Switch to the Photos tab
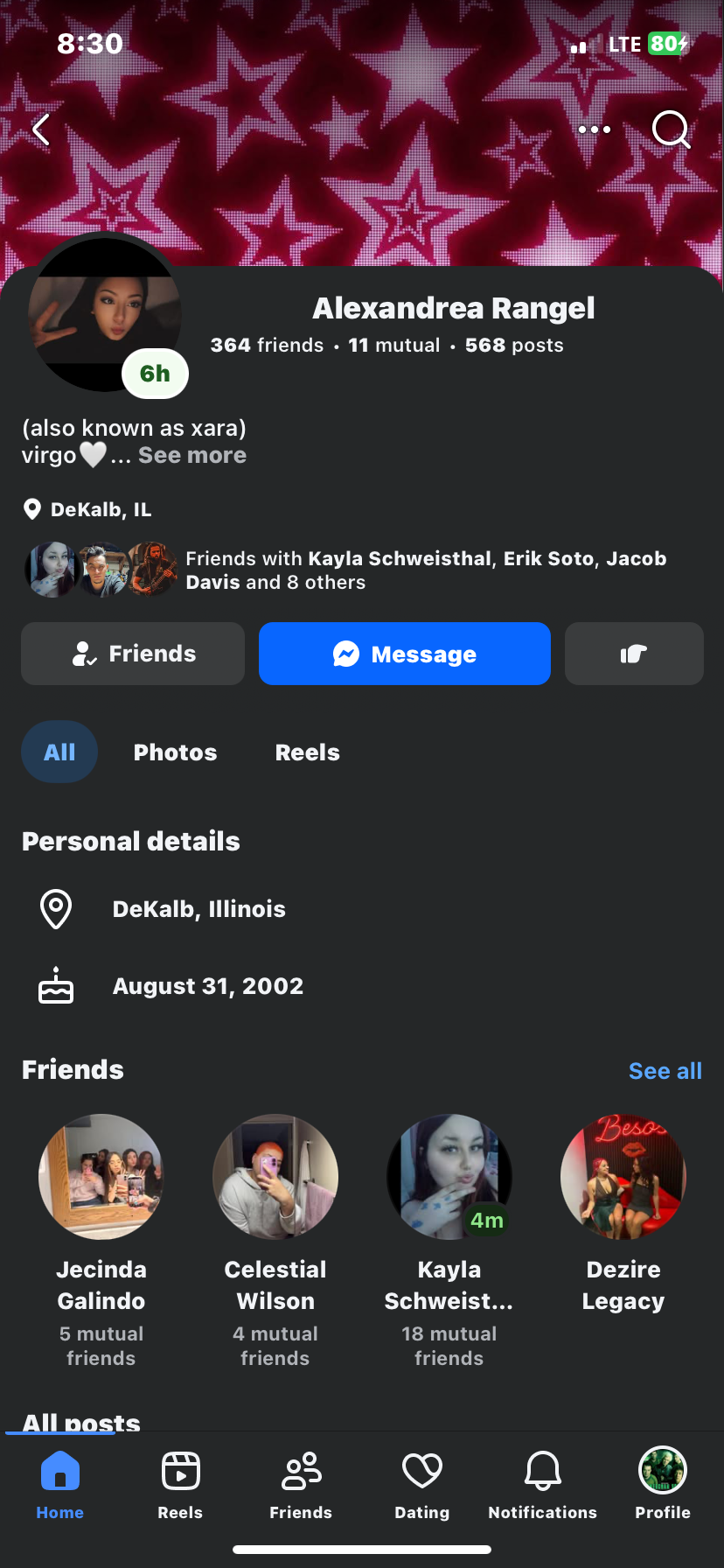The width and height of the screenshot is (724, 1568). coord(175,752)
